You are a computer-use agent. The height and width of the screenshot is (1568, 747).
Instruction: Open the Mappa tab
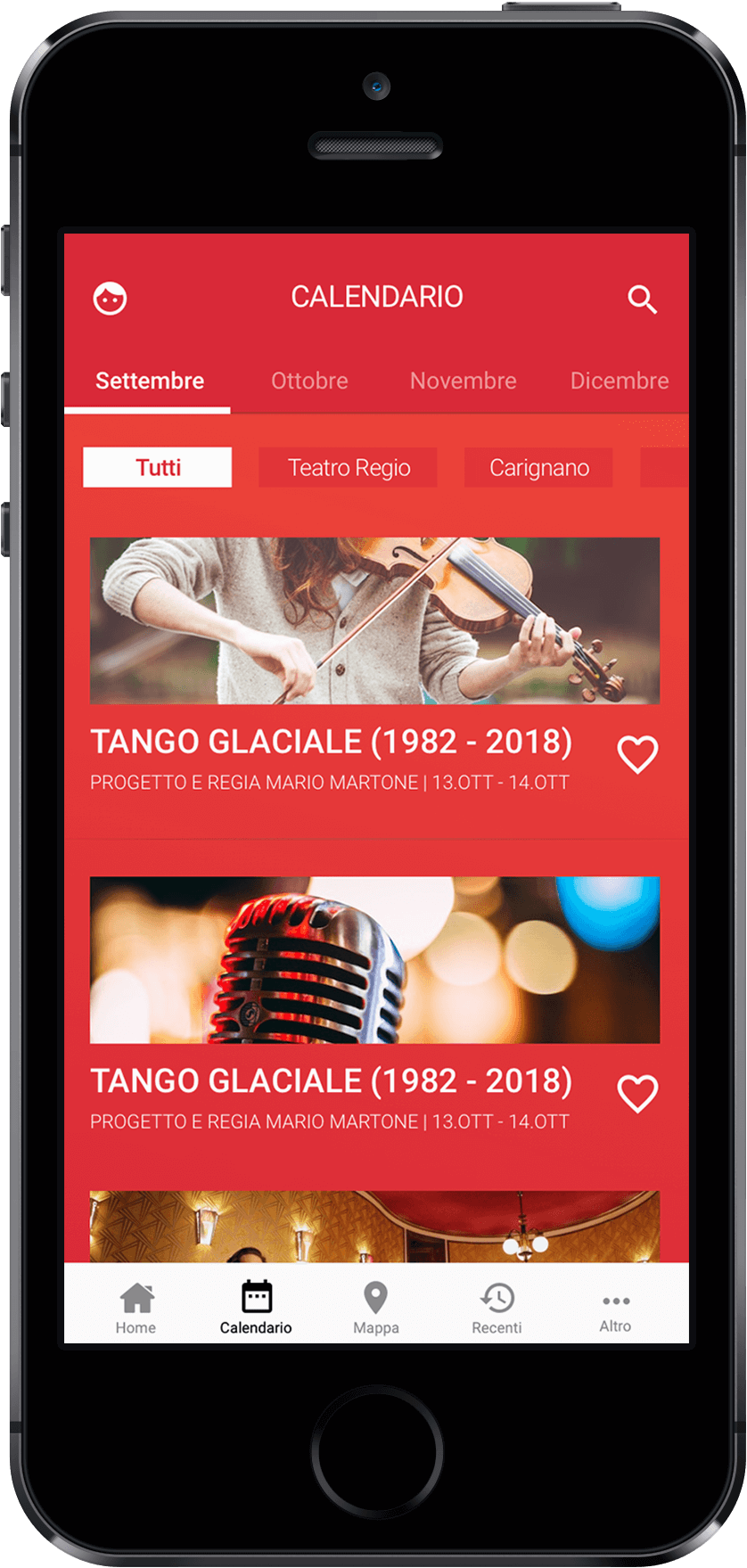[x=375, y=1308]
